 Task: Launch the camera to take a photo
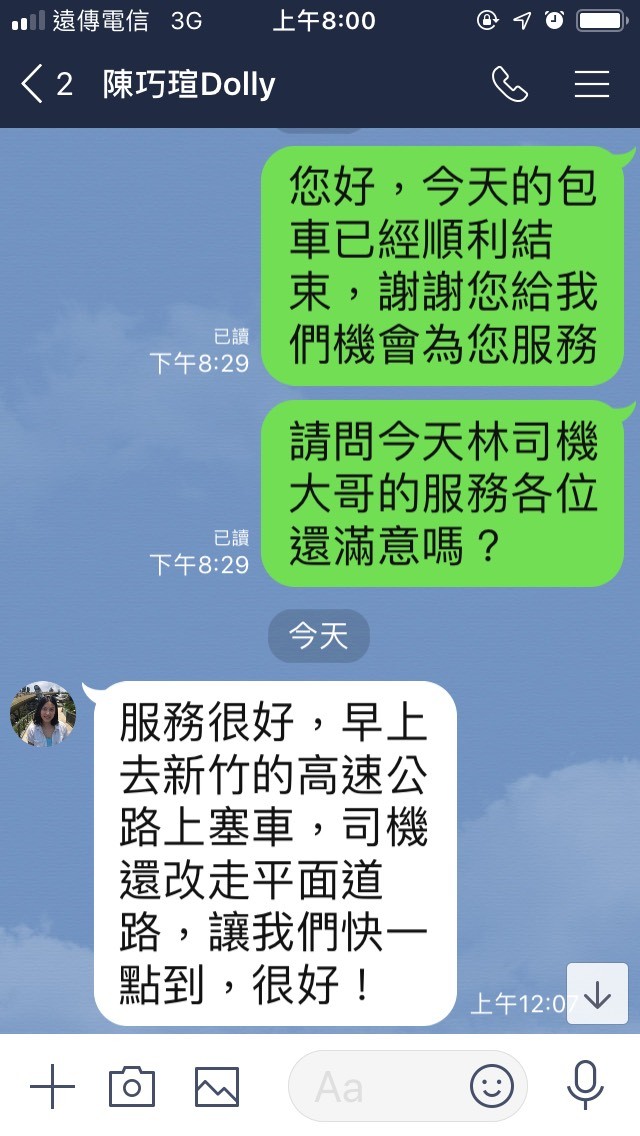pos(132,1086)
